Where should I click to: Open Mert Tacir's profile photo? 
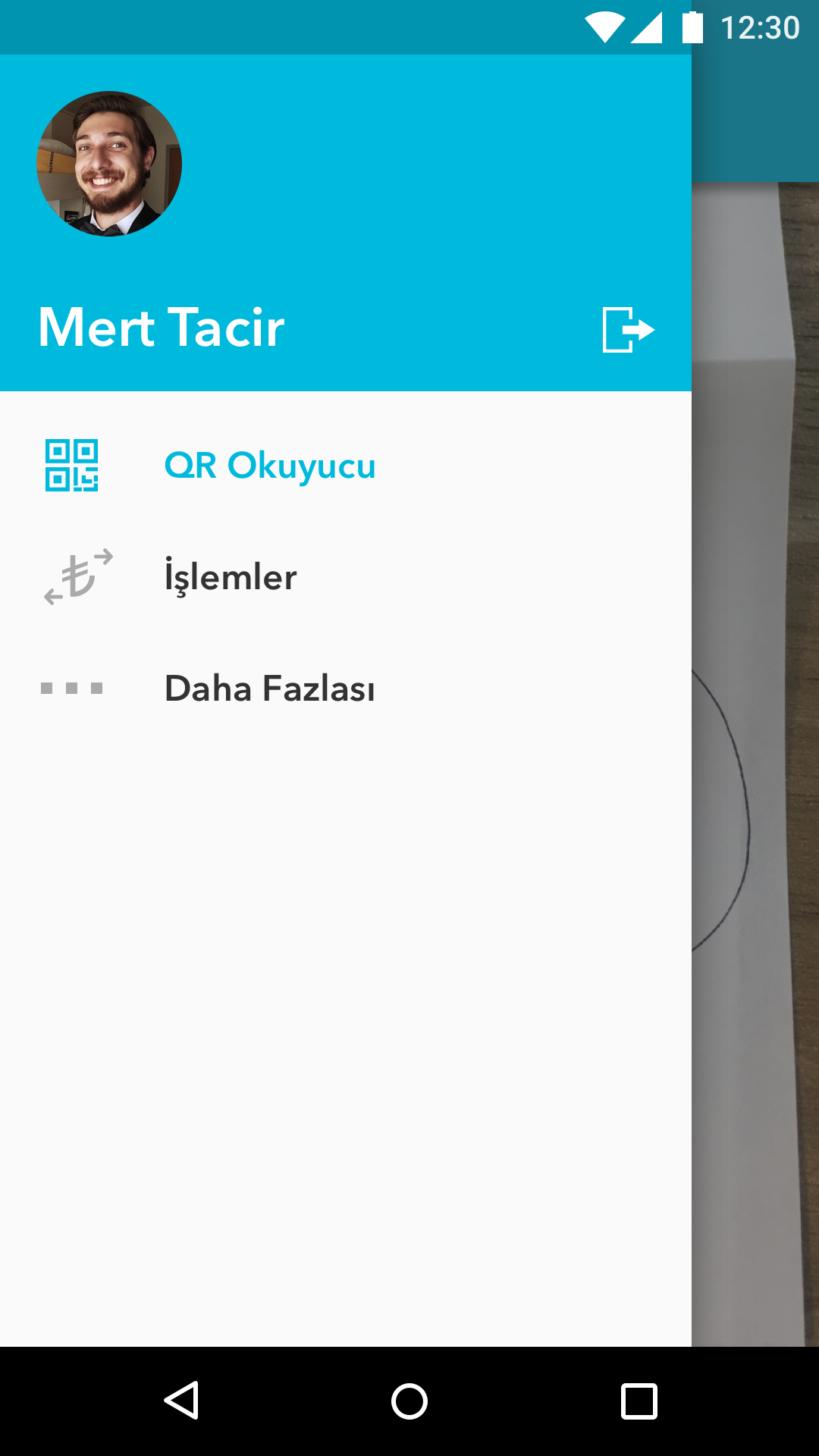tap(109, 164)
